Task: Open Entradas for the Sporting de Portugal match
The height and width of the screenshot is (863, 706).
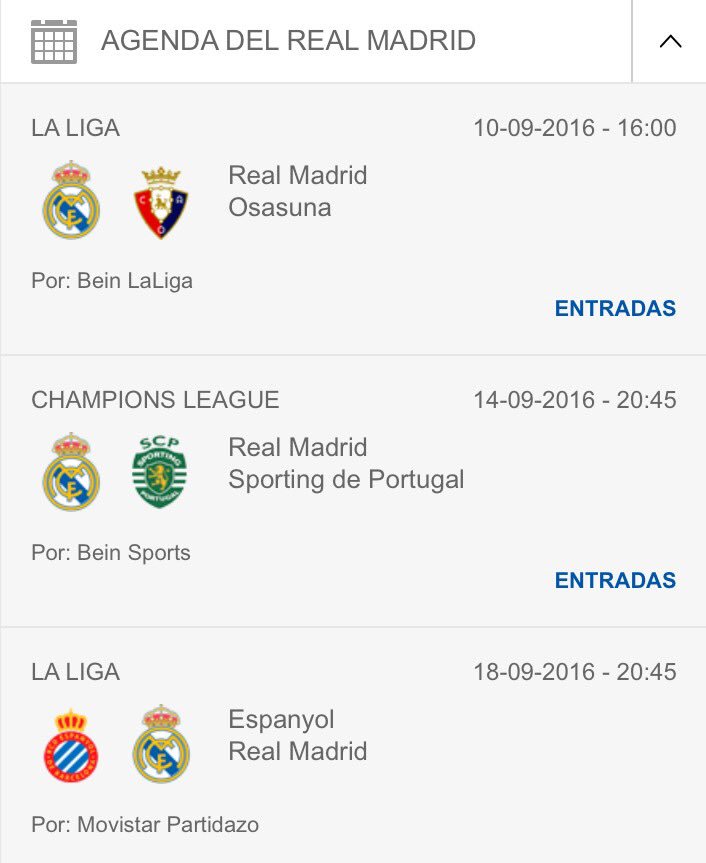Action: pyautogui.click(x=615, y=580)
